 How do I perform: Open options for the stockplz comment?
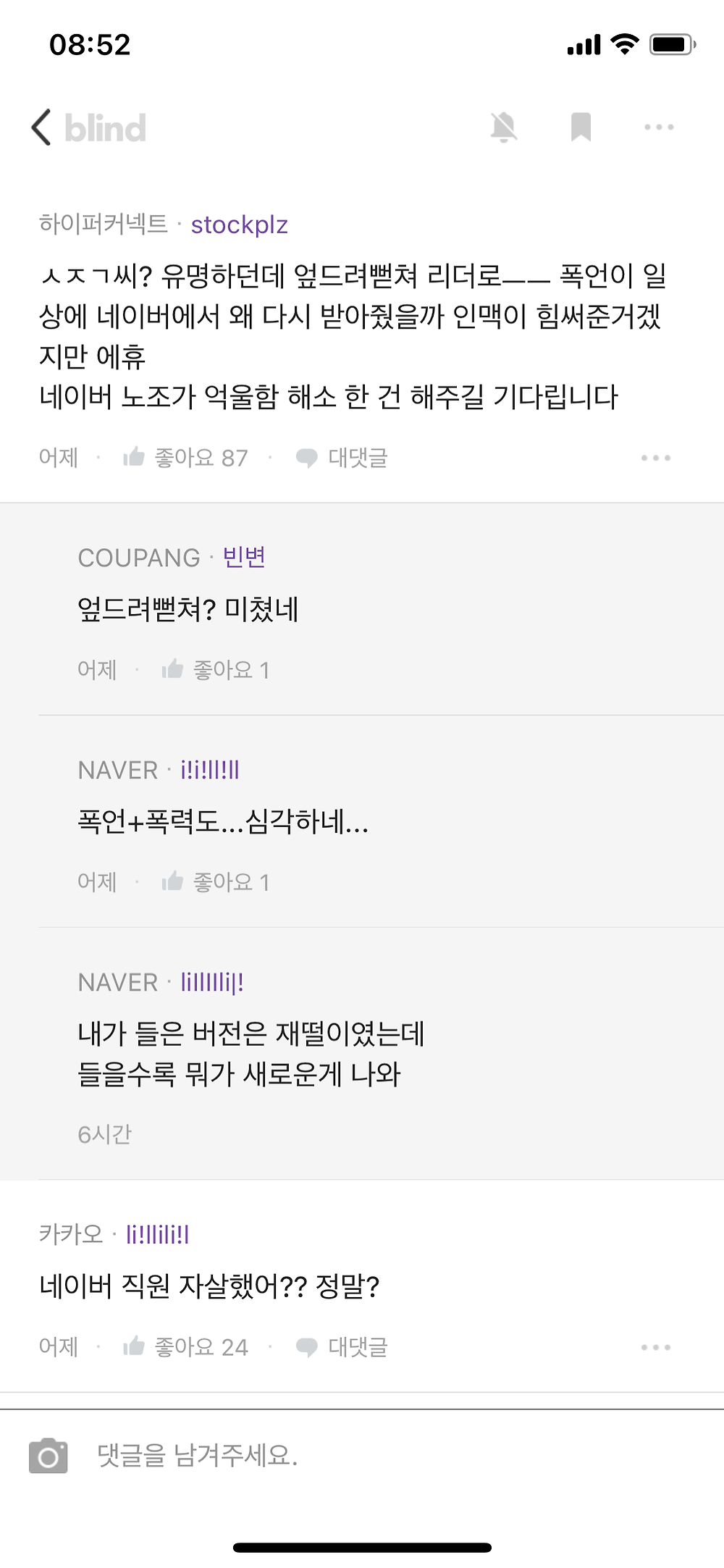[x=656, y=458]
